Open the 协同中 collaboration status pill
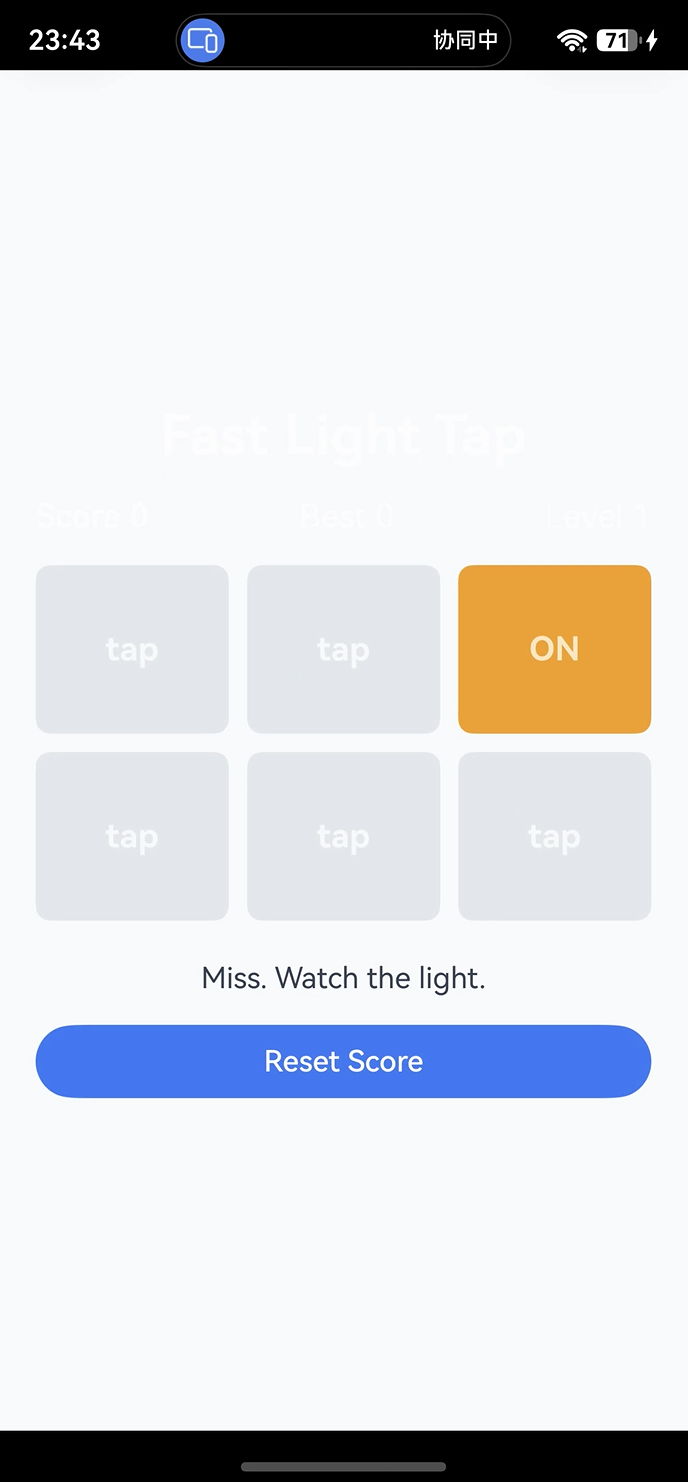The width and height of the screenshot is (688, 1482). coord(343,40)
